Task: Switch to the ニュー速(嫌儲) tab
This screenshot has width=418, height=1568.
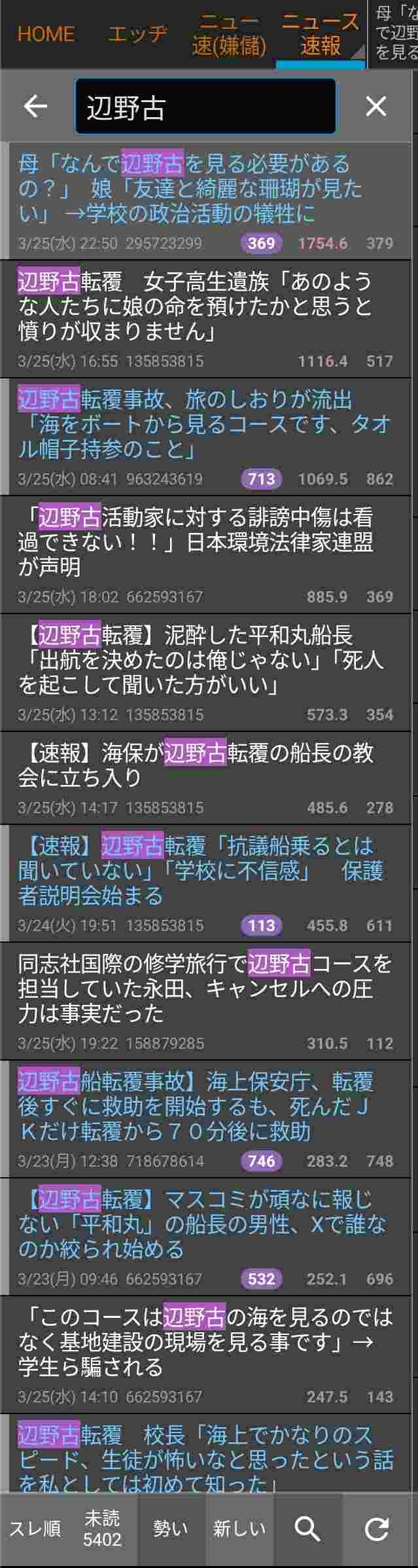Action: pos(229,34)
